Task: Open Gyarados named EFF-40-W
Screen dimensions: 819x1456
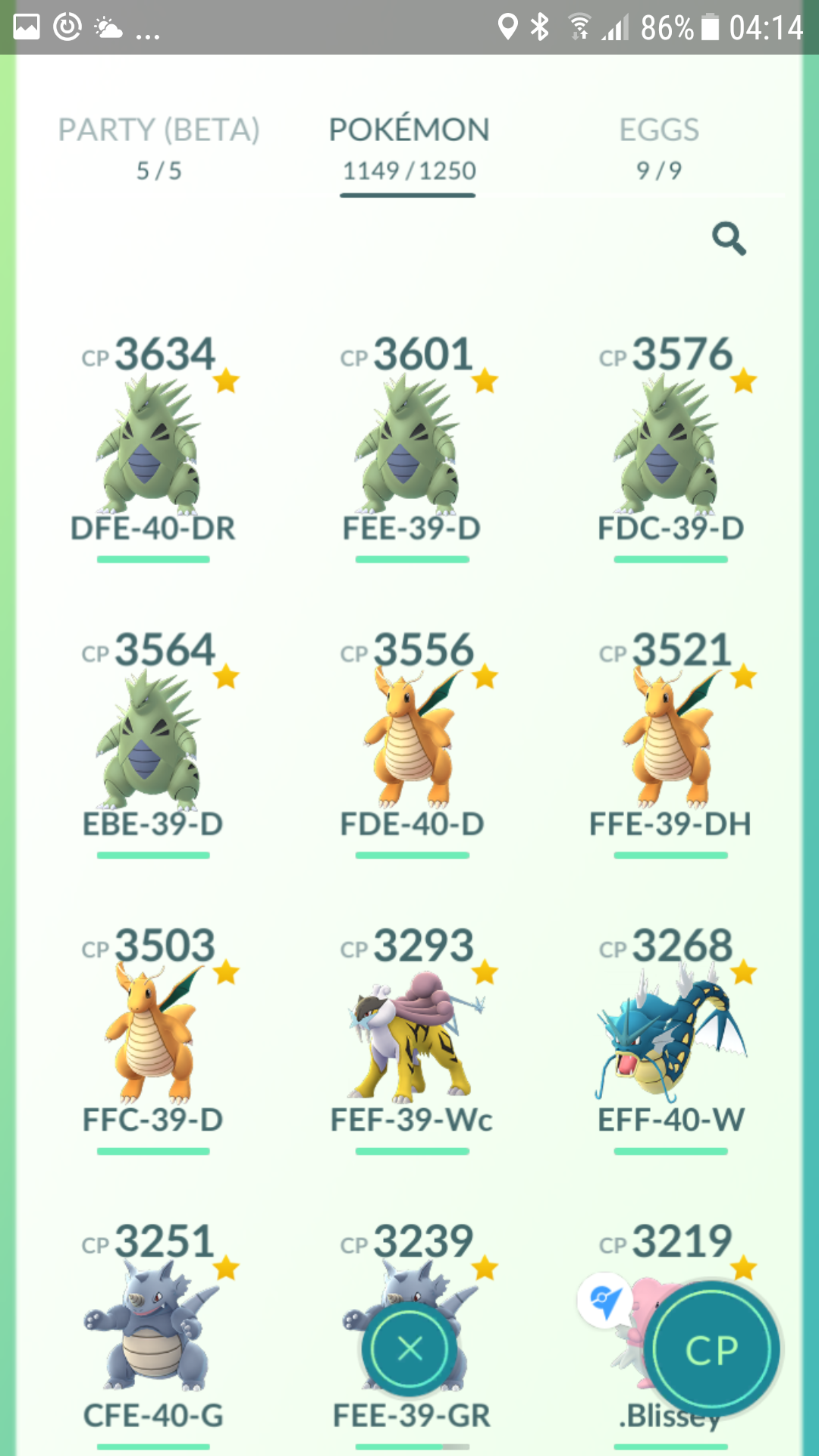Action: pos(670,1039)
